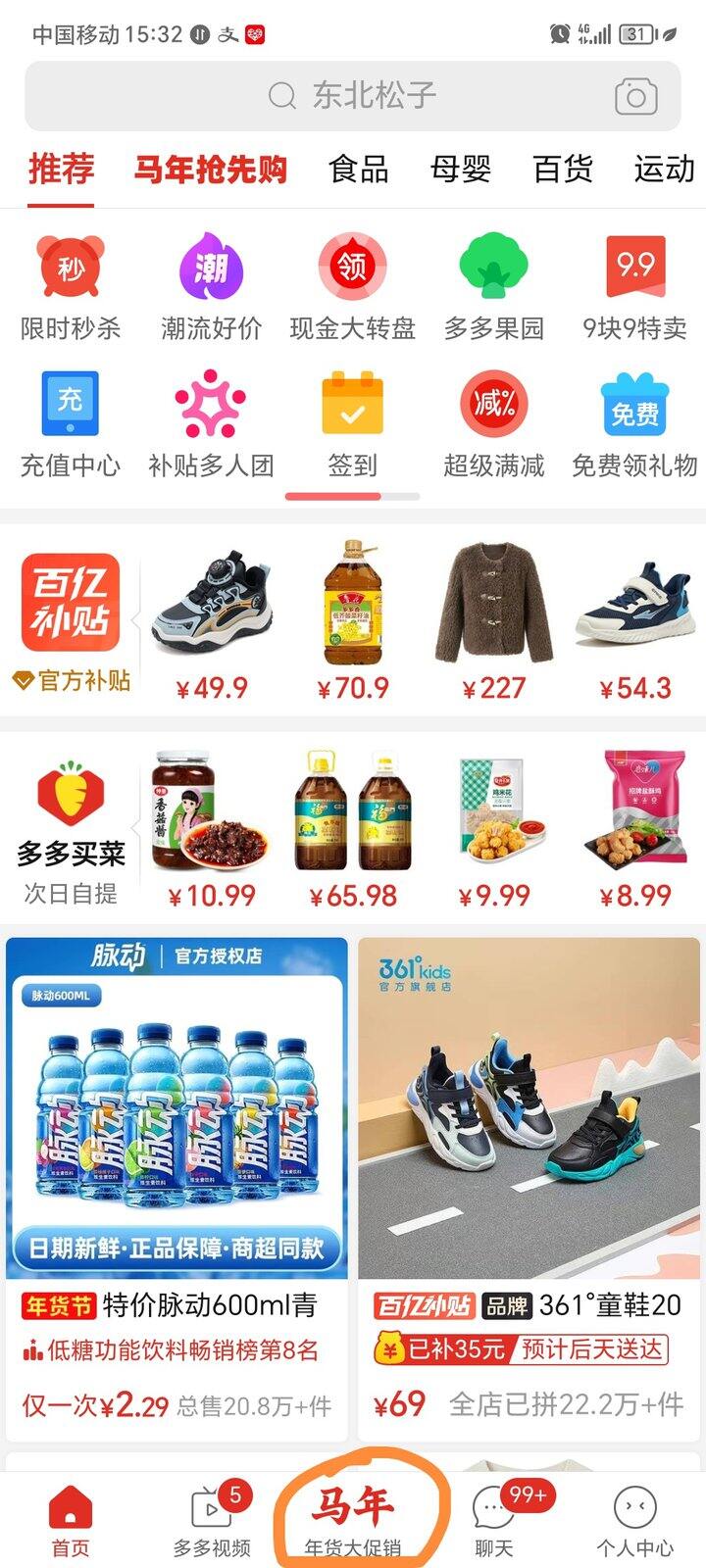This screenshot has width=706, height=1568.
Task: Open the 聊天 tab
Action: pos(494,1520)
